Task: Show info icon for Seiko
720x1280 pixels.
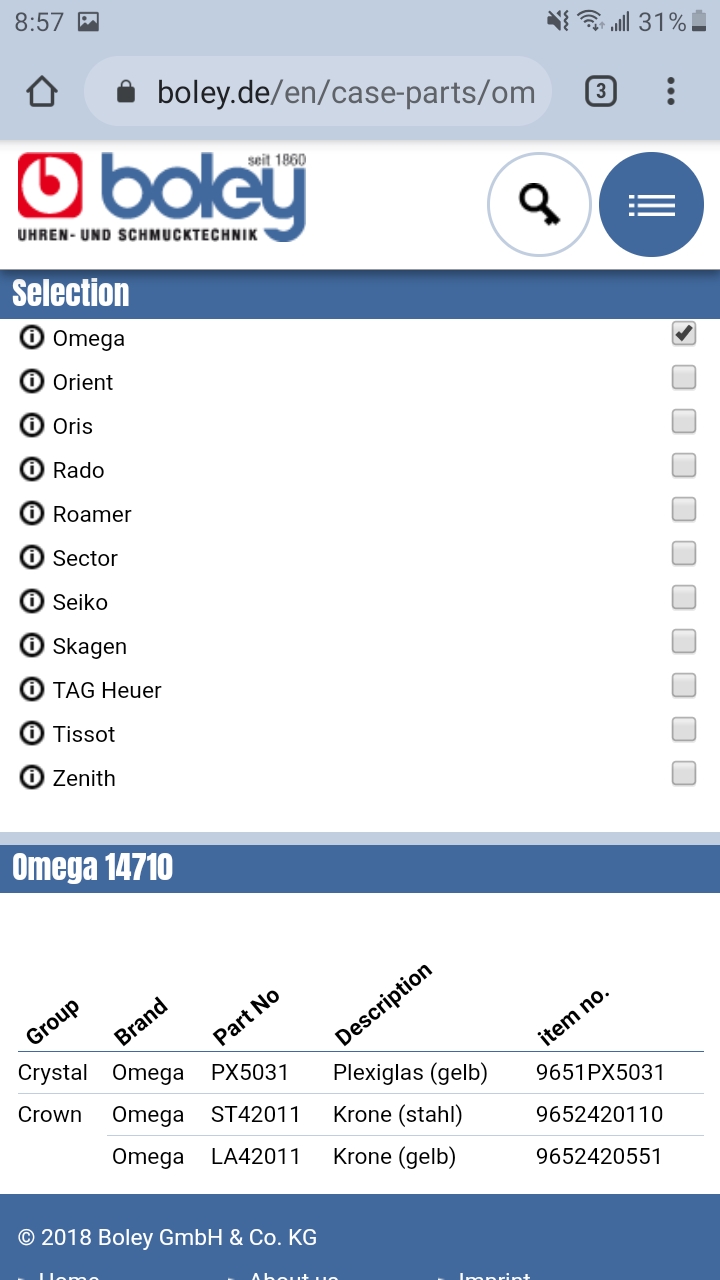Action: (x=32, y=601)
